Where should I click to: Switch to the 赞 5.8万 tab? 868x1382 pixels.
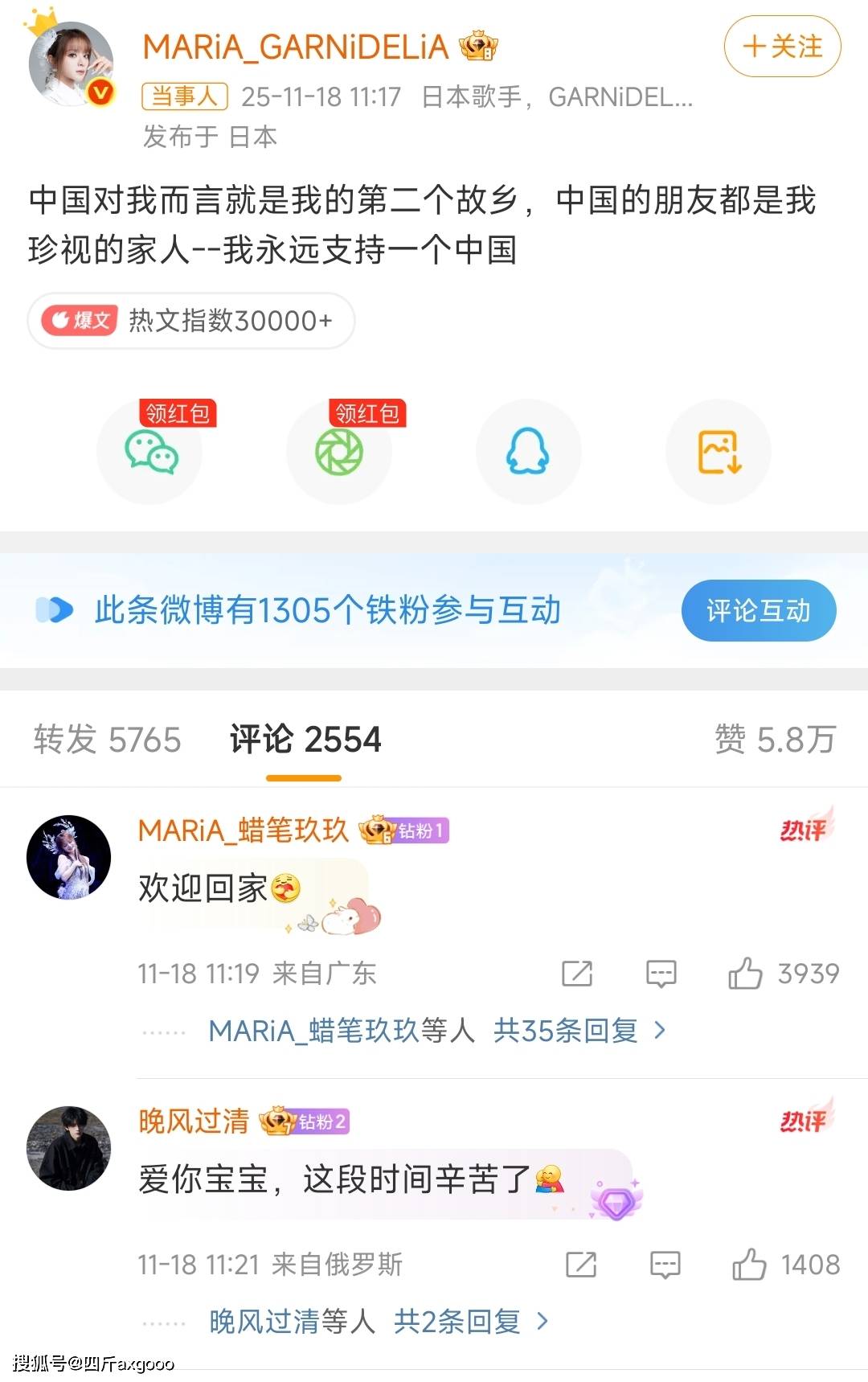tap(775, 740)
